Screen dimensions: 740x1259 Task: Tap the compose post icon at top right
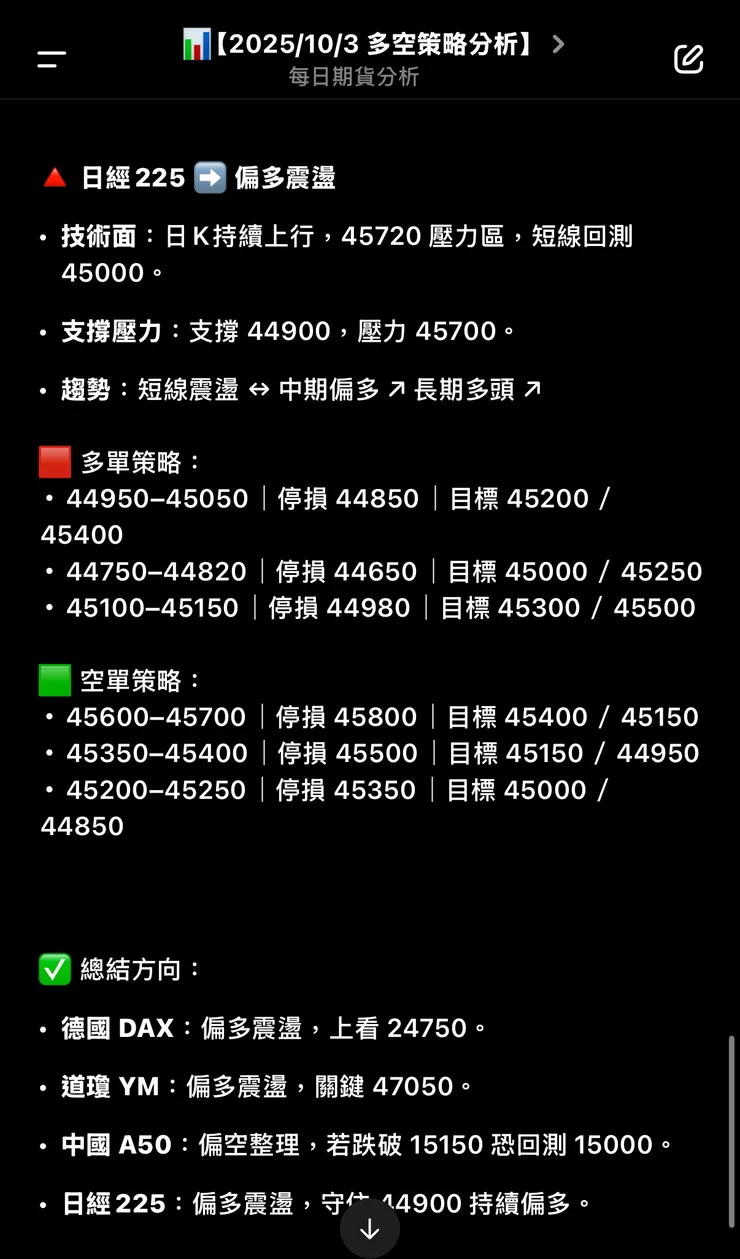(688, 59)
